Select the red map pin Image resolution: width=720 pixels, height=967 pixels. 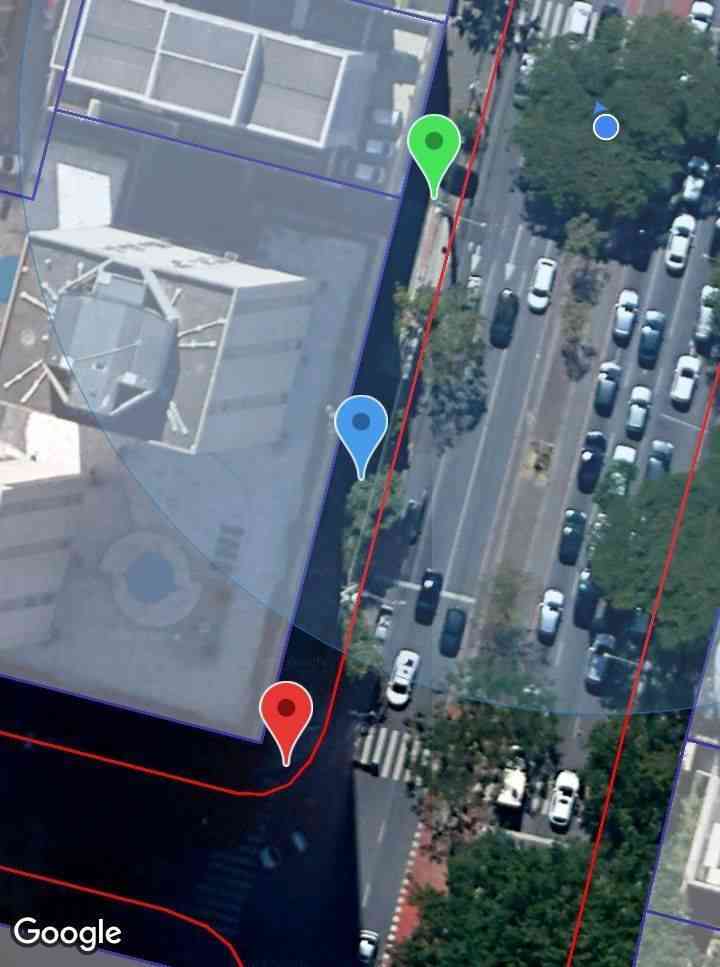[x=286, y=713]
